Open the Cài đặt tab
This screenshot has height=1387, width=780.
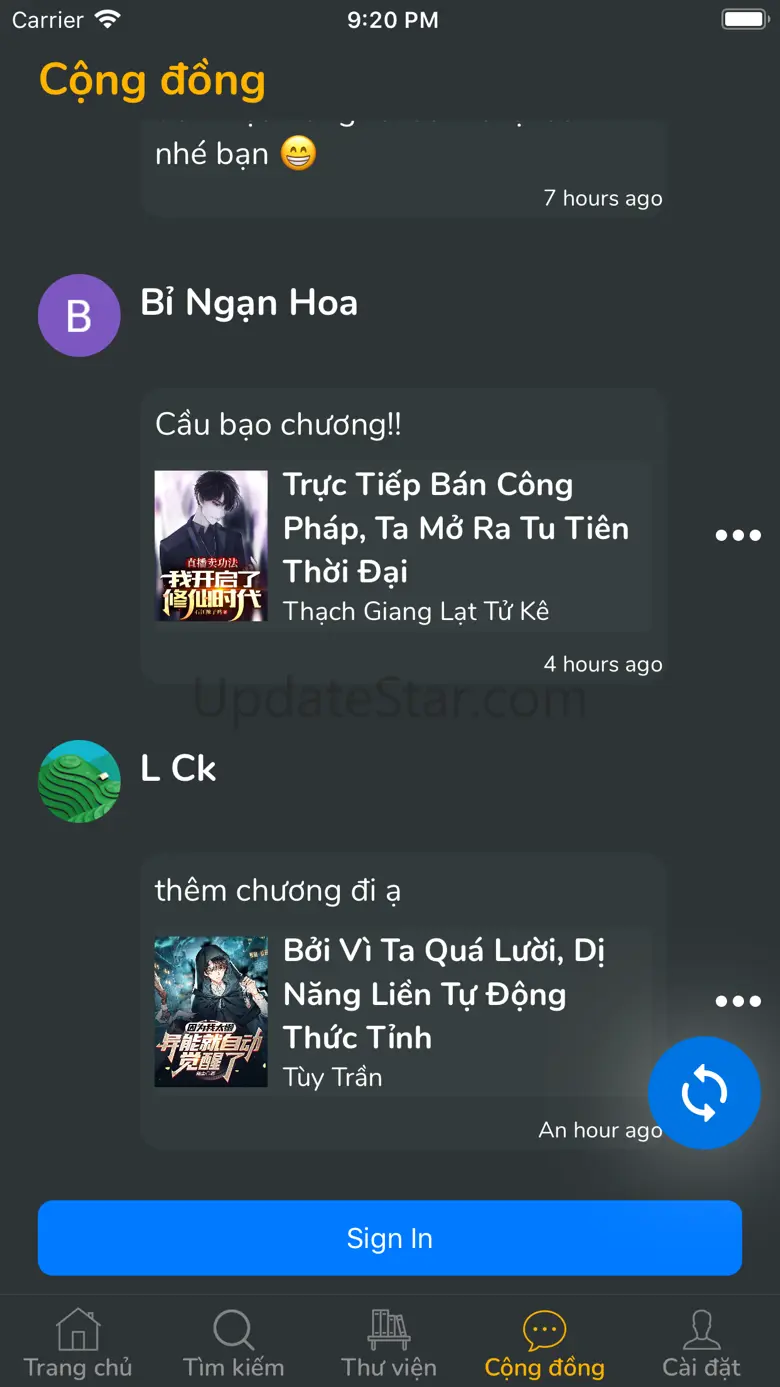(701, 1343)
